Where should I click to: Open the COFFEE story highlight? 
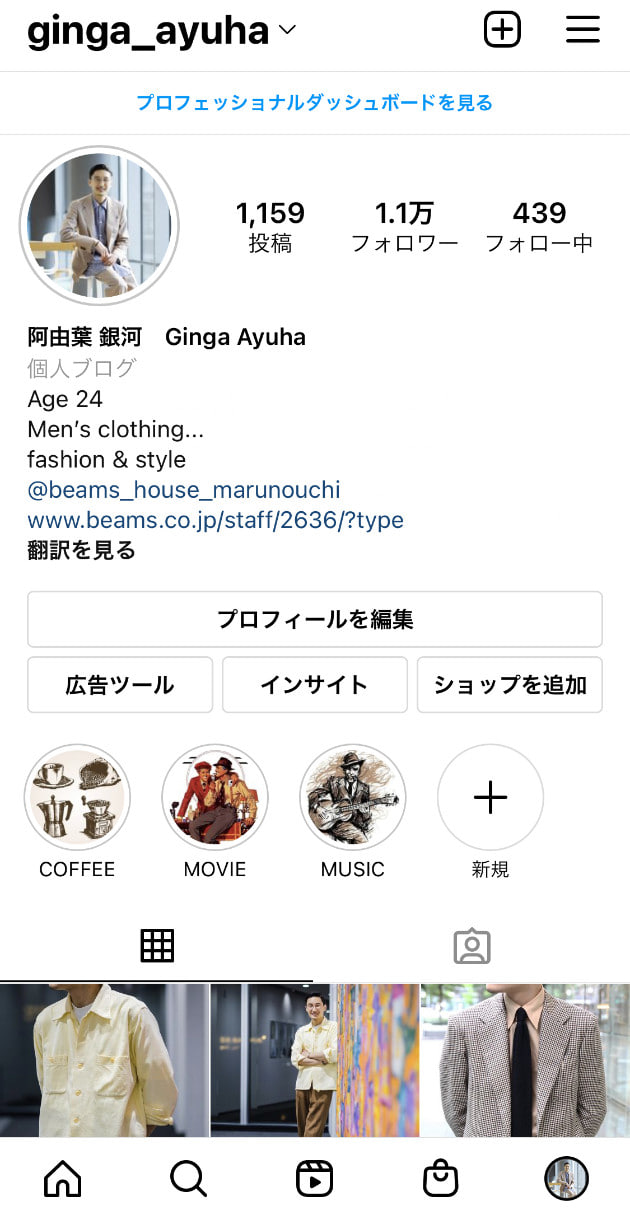[x=77, y=797]
